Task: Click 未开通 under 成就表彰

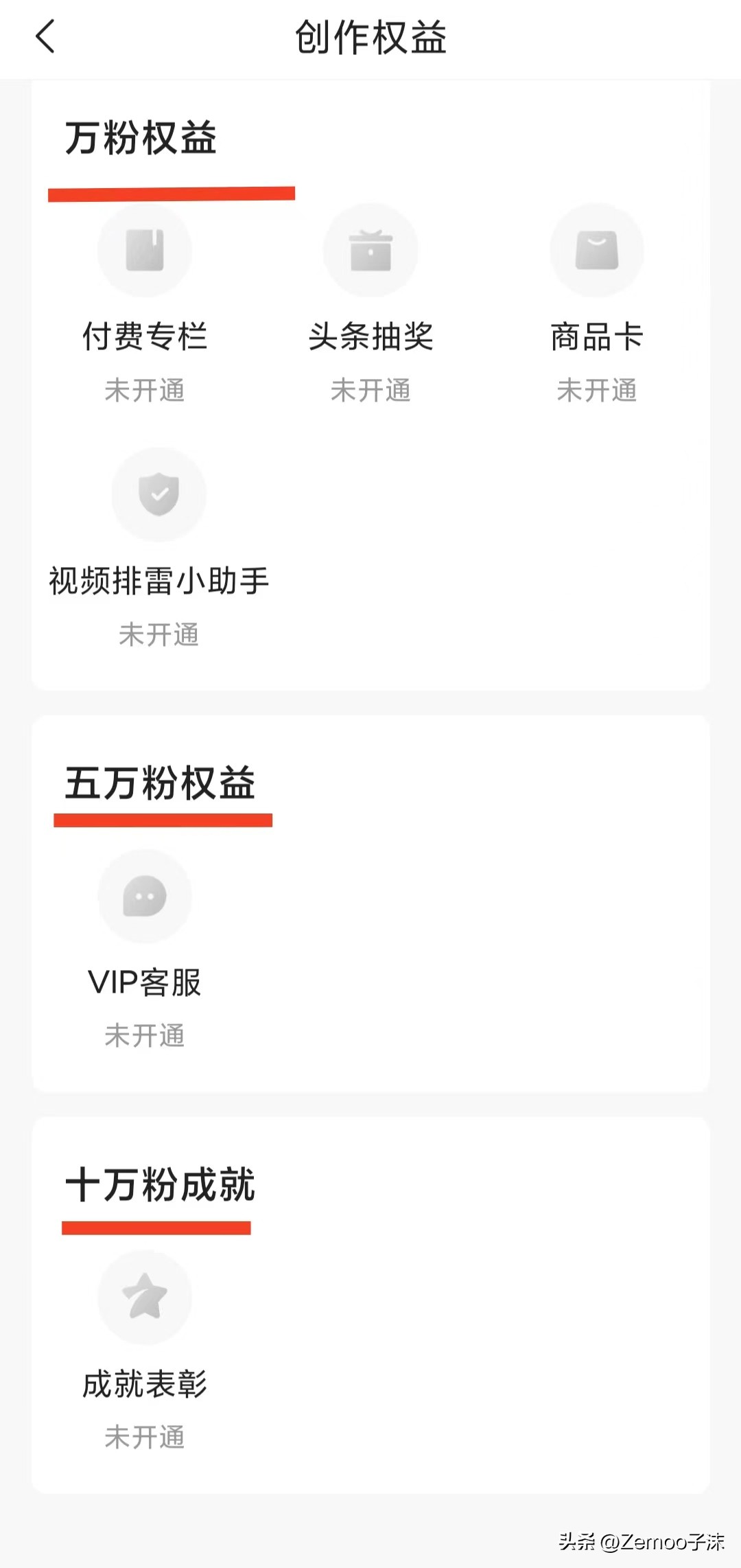Action: 145,1436
